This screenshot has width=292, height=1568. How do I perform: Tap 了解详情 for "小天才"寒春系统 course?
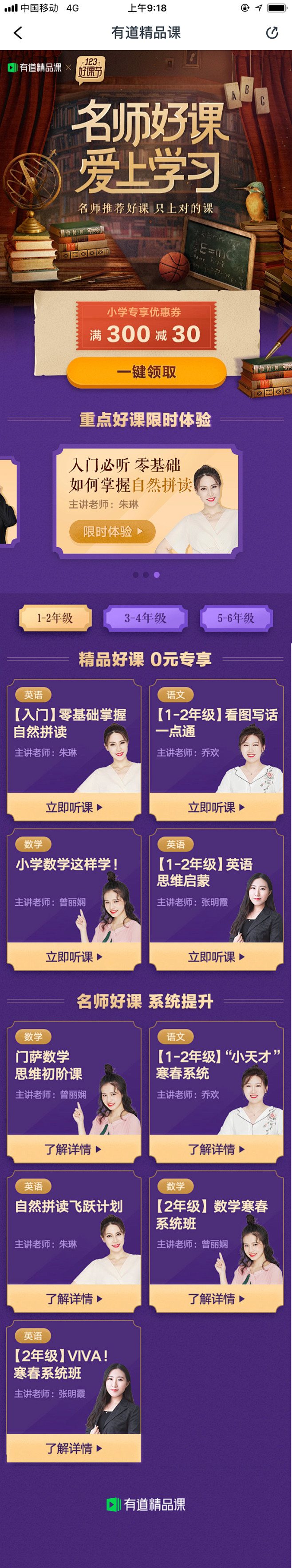point(216,1149)
